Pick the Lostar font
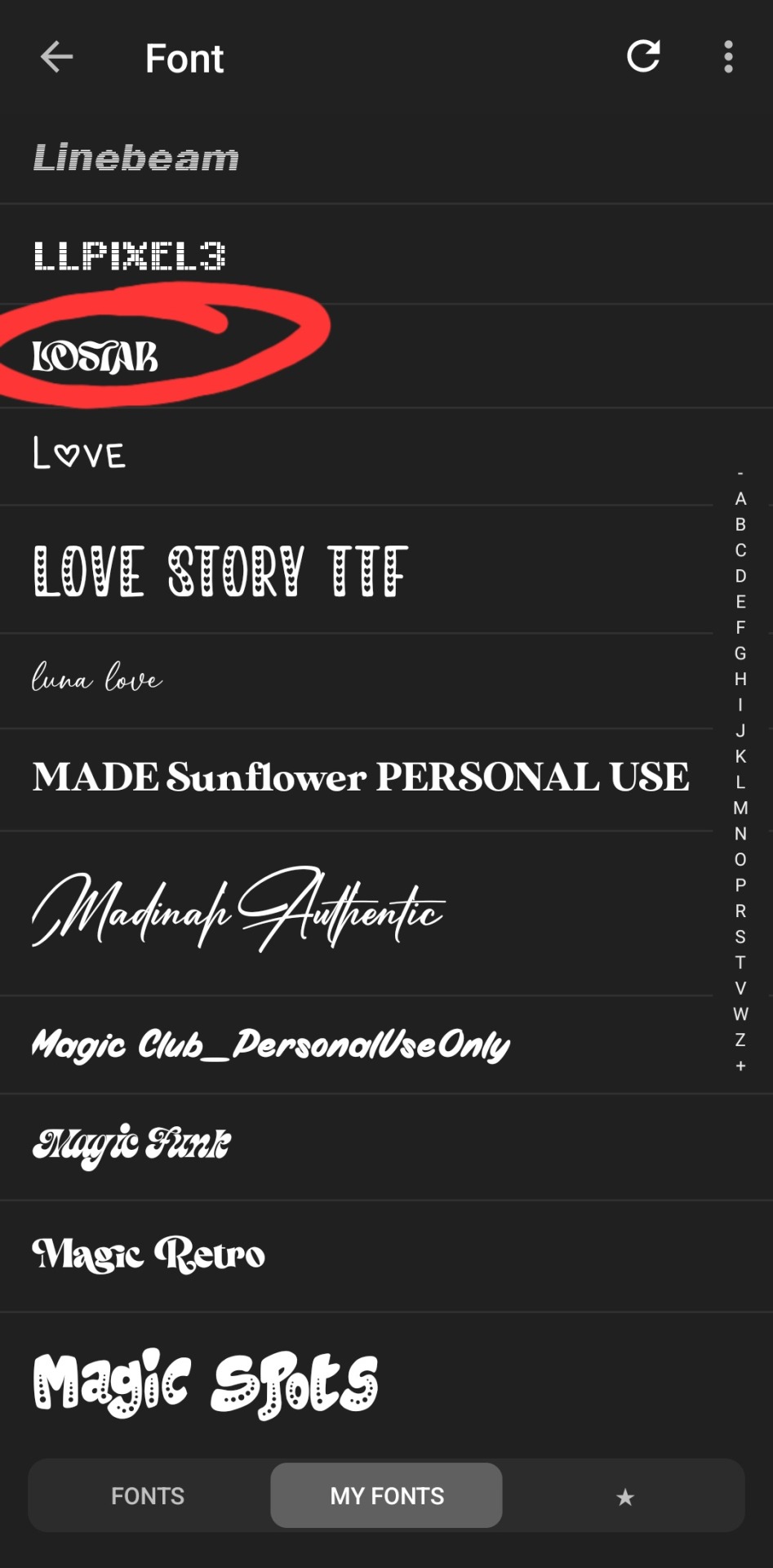This screenshot has height=1568, width=773. tap(95, 357)
